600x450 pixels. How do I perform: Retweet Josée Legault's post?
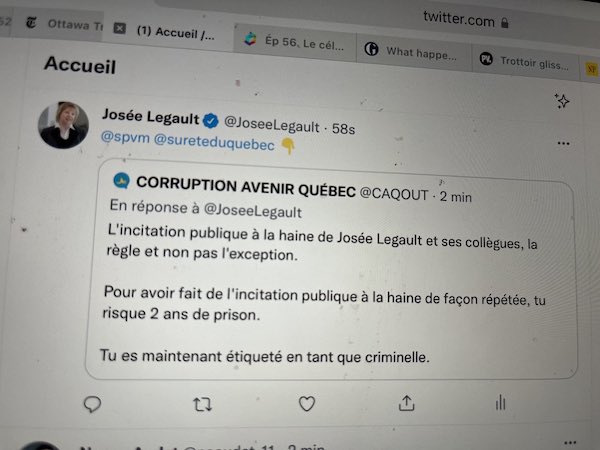[x=202, y=404]
